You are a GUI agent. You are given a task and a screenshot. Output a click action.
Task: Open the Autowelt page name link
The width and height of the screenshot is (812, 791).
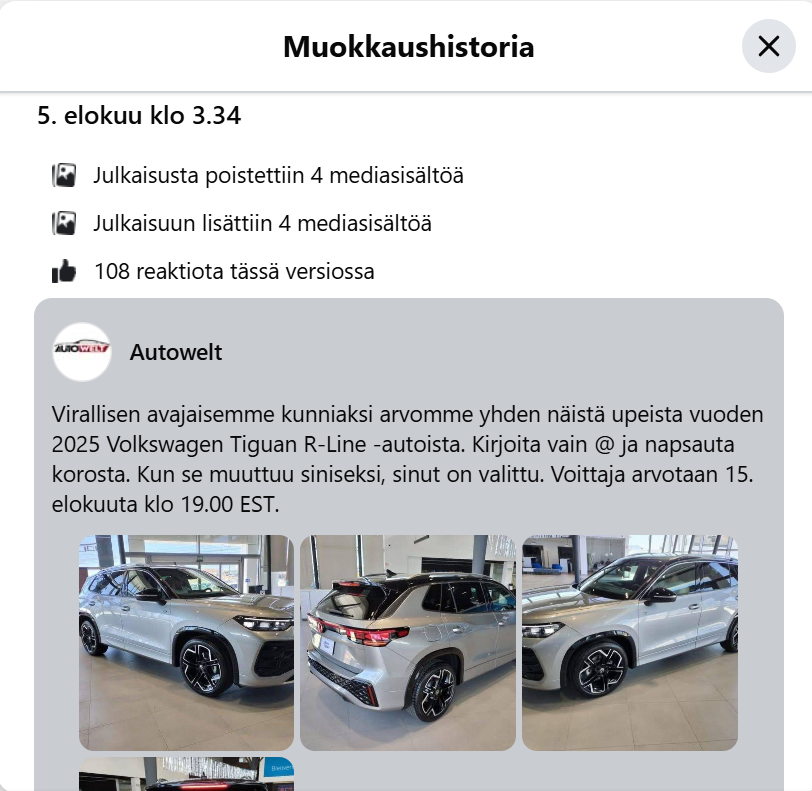pos(176,352)
